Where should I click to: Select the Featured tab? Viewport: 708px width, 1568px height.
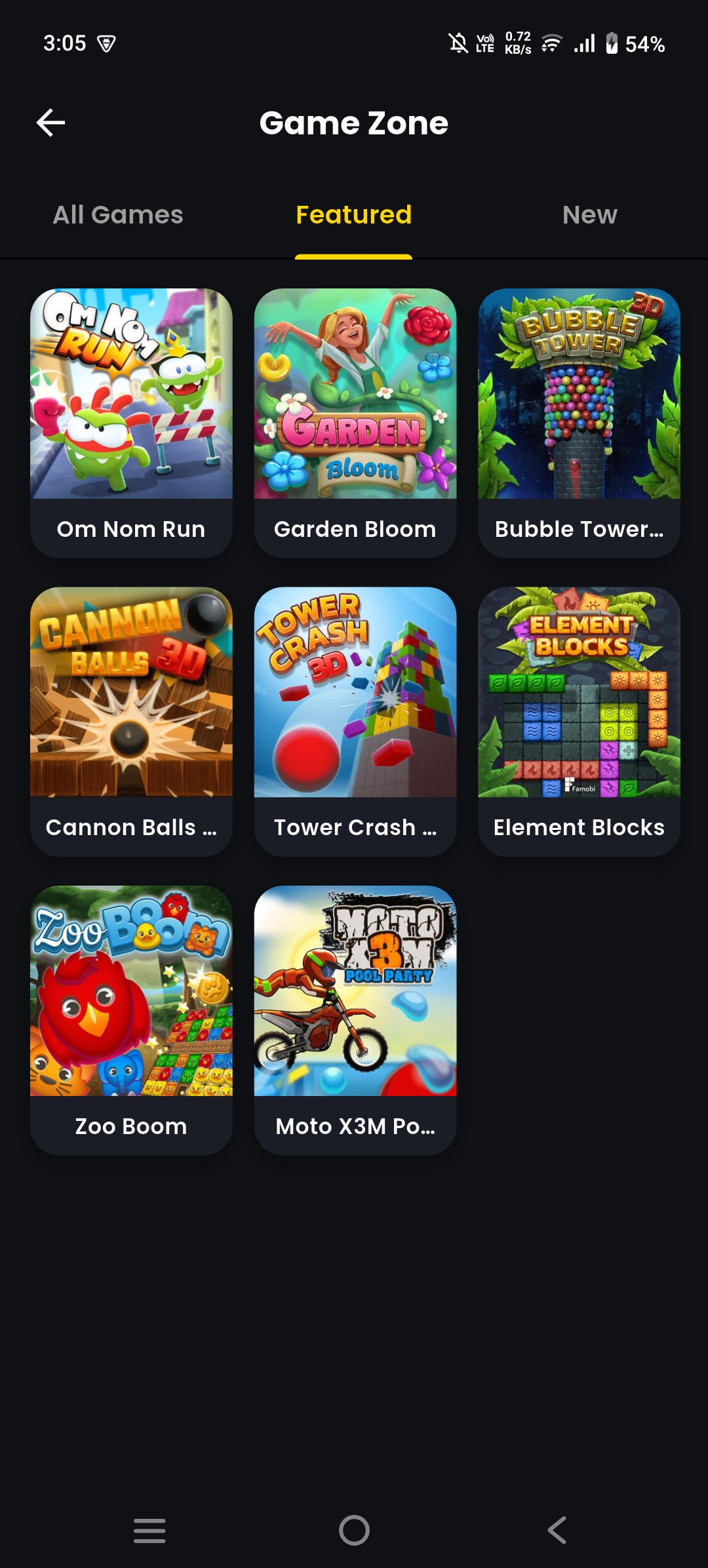tap(354, 214)
